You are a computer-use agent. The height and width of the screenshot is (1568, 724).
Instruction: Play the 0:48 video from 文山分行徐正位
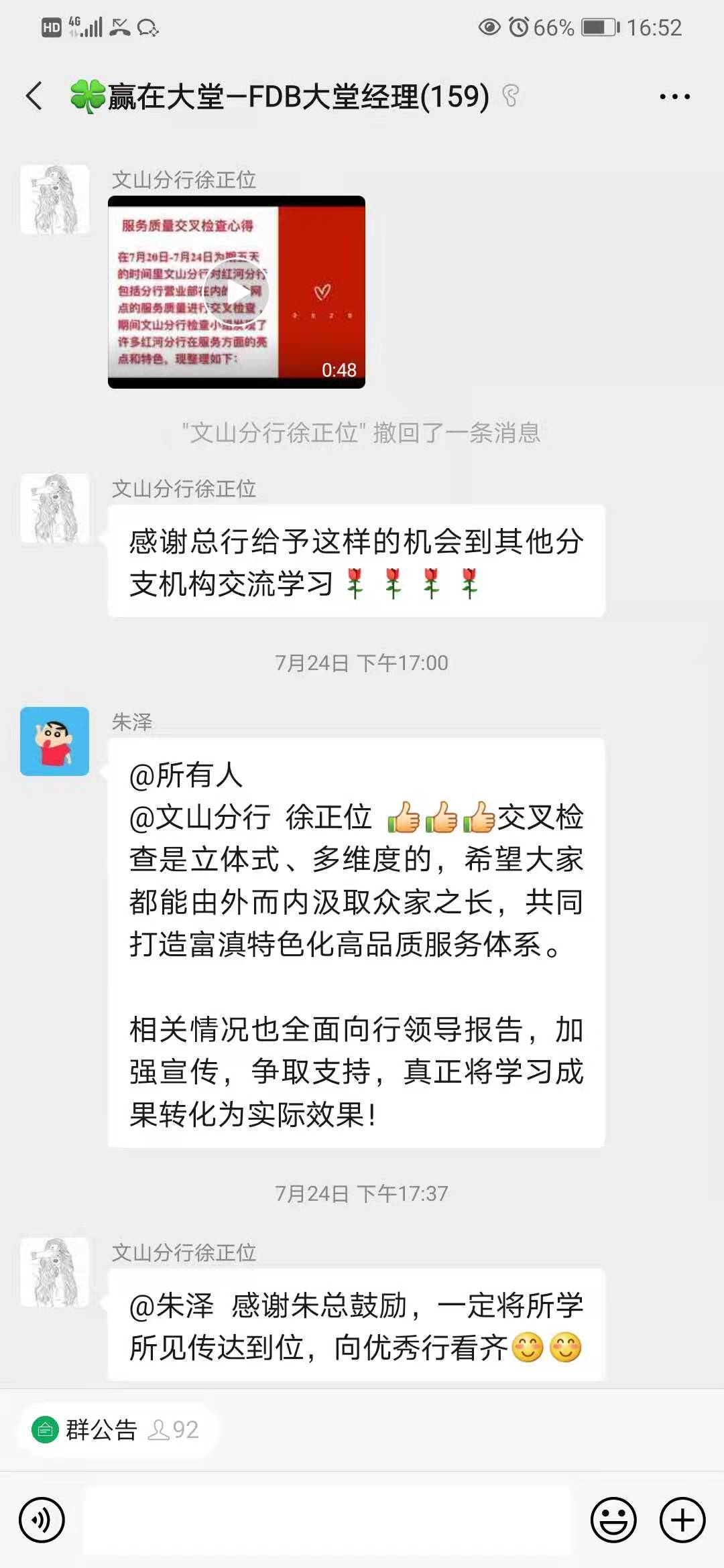237,292
